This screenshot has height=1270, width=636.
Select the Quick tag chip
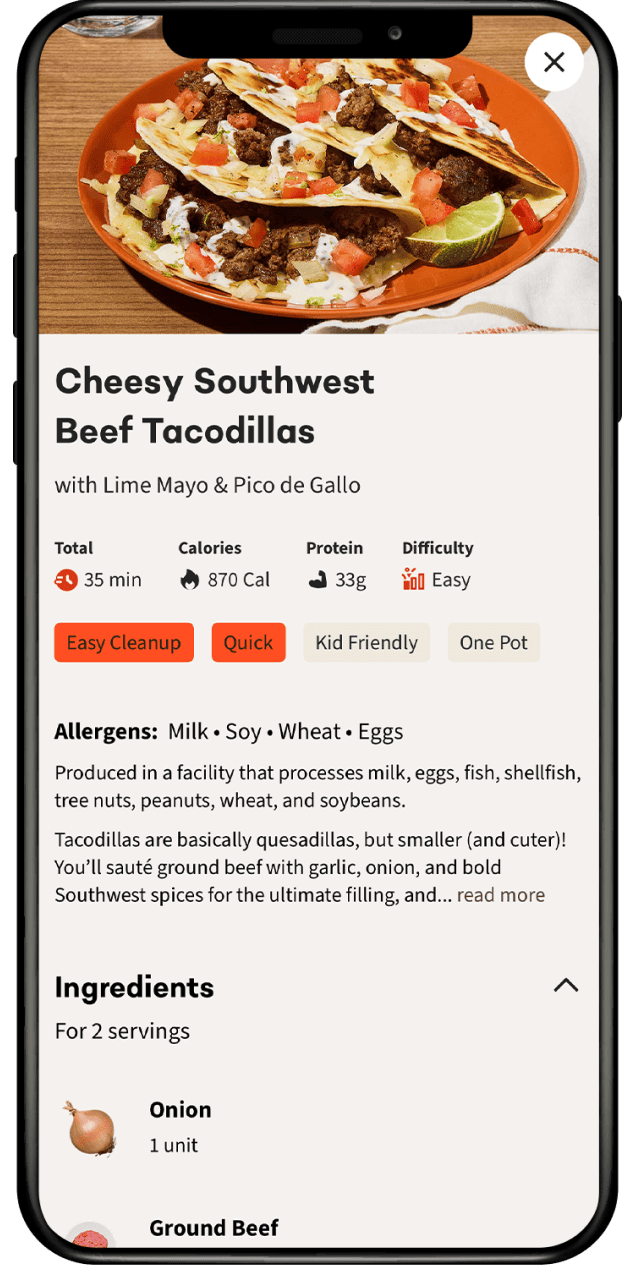click(248, 643)
